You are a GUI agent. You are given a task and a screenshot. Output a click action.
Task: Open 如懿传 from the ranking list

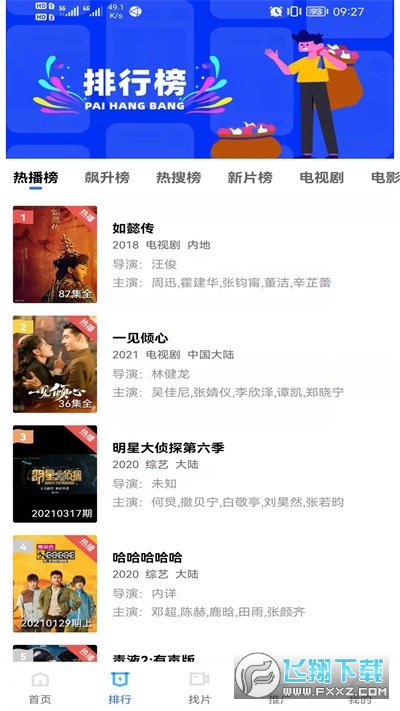pos(200,254)
